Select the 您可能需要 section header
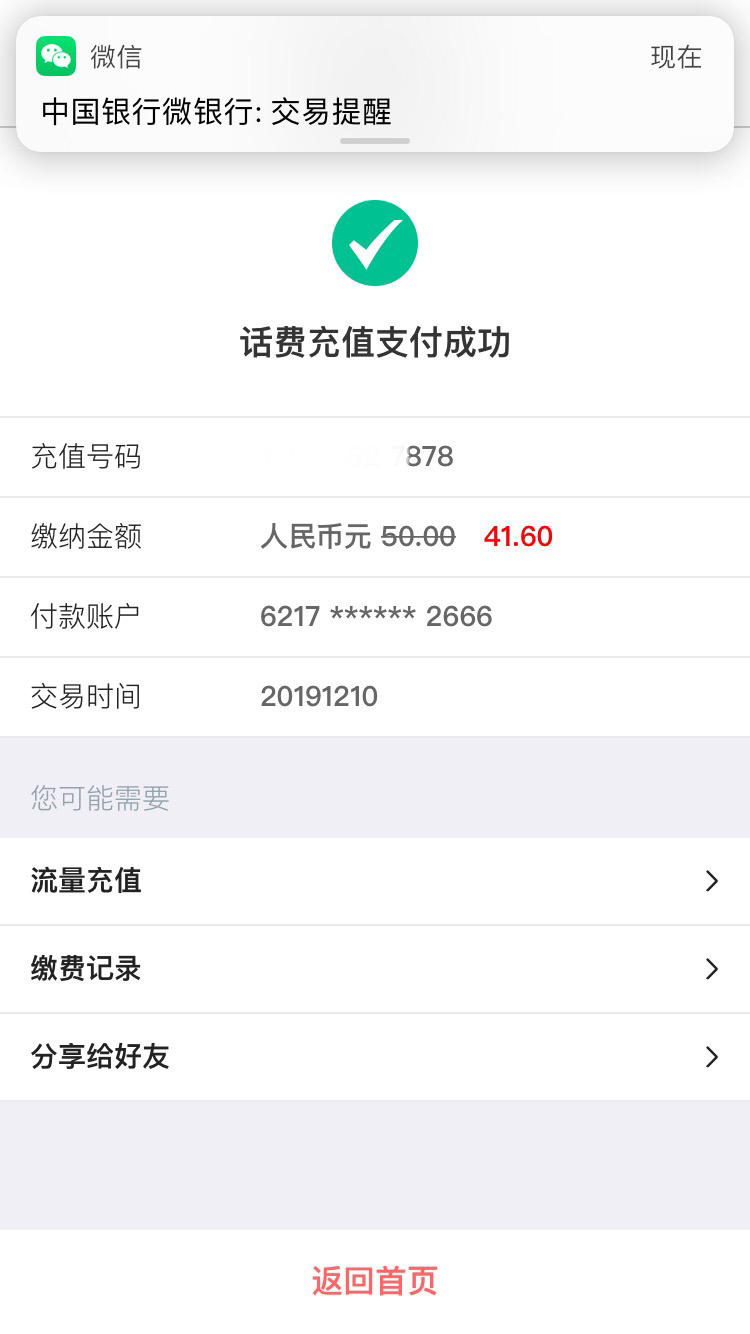This screenshot has height=1334, width=750. (x=99, y=797)
